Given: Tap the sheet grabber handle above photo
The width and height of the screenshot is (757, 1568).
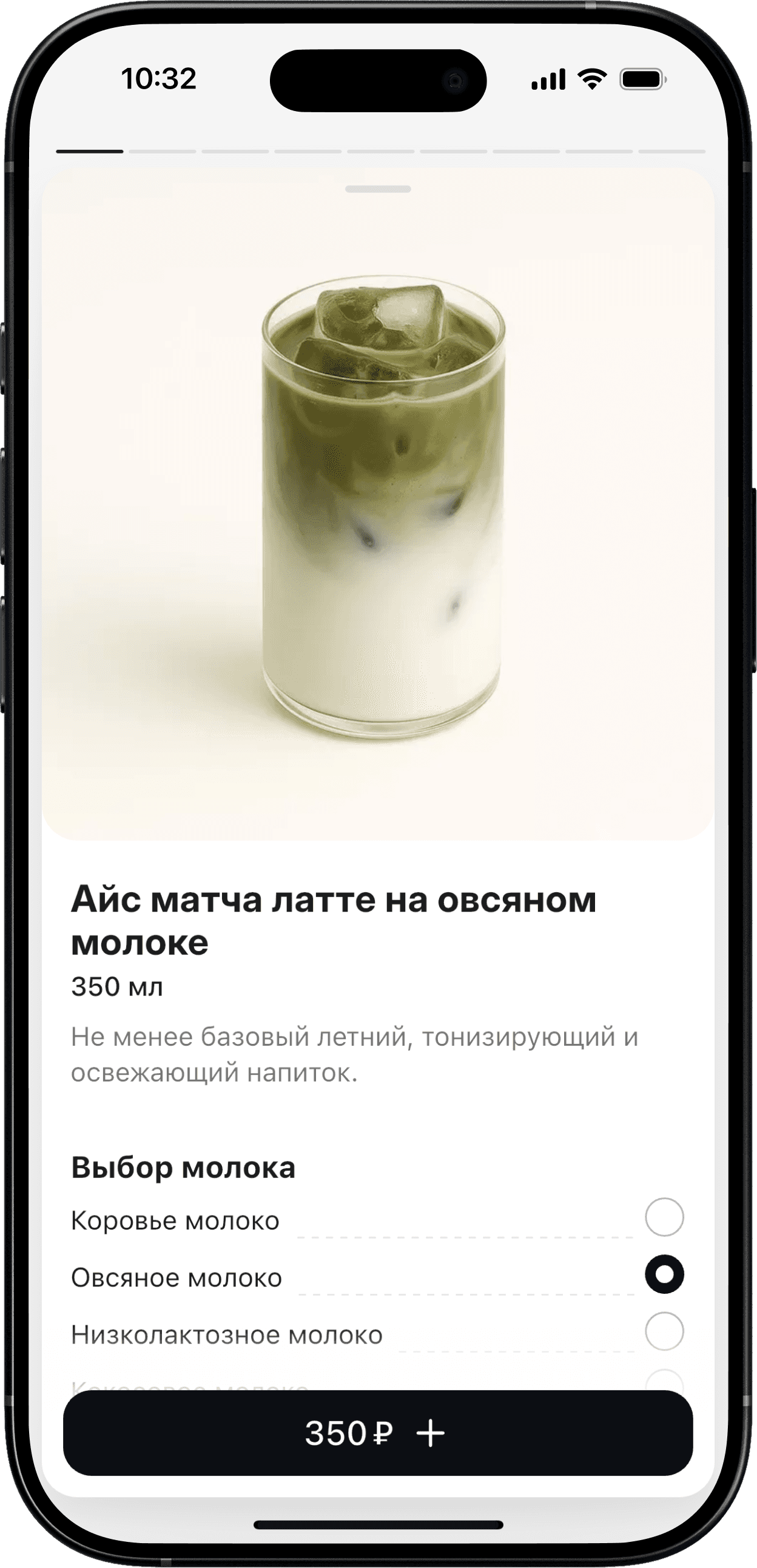Looking at the screenshot, I should coord(378,189).
